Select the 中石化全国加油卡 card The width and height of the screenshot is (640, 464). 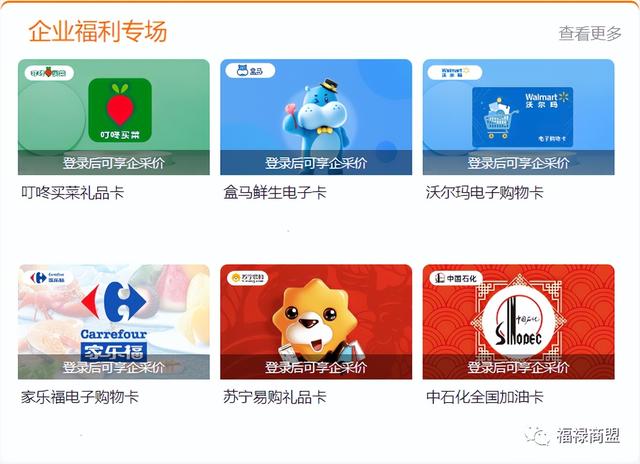518,321
